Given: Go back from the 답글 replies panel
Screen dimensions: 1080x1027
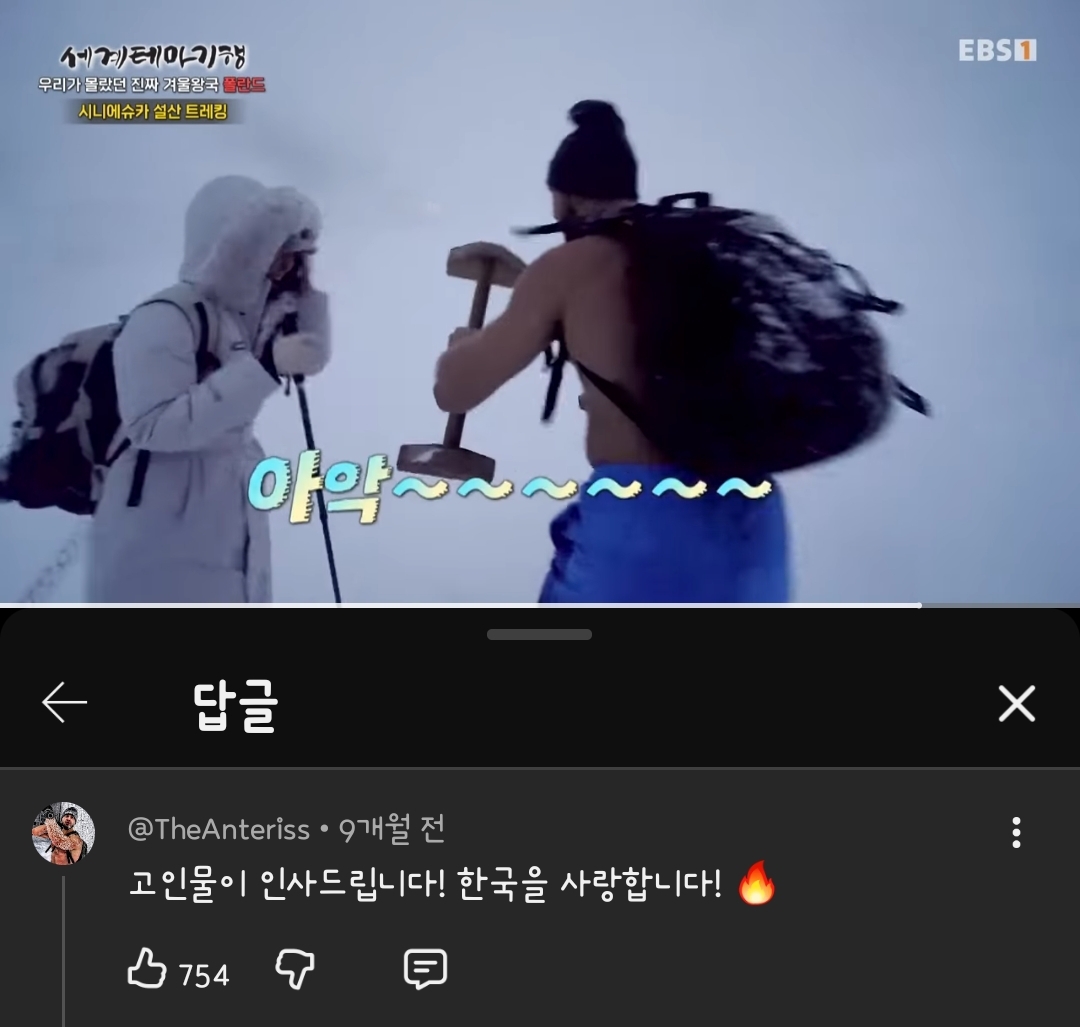Looking at the screenshot, I should pos(65,703).
